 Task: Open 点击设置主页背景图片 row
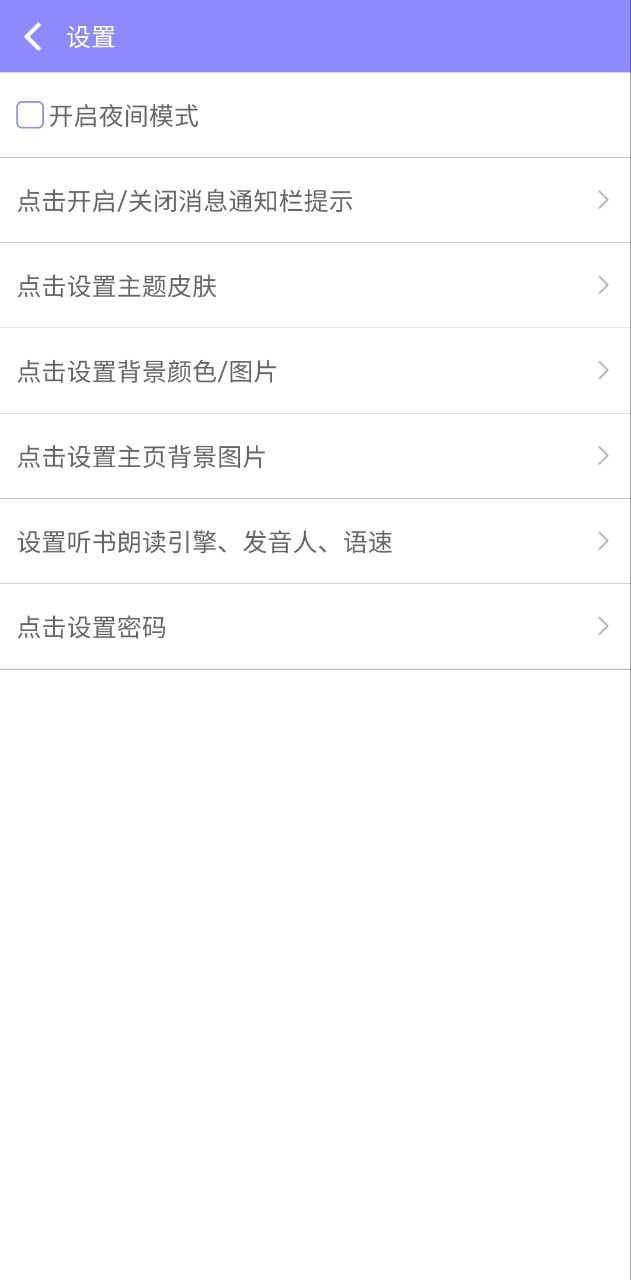click(x=315, y=456)
